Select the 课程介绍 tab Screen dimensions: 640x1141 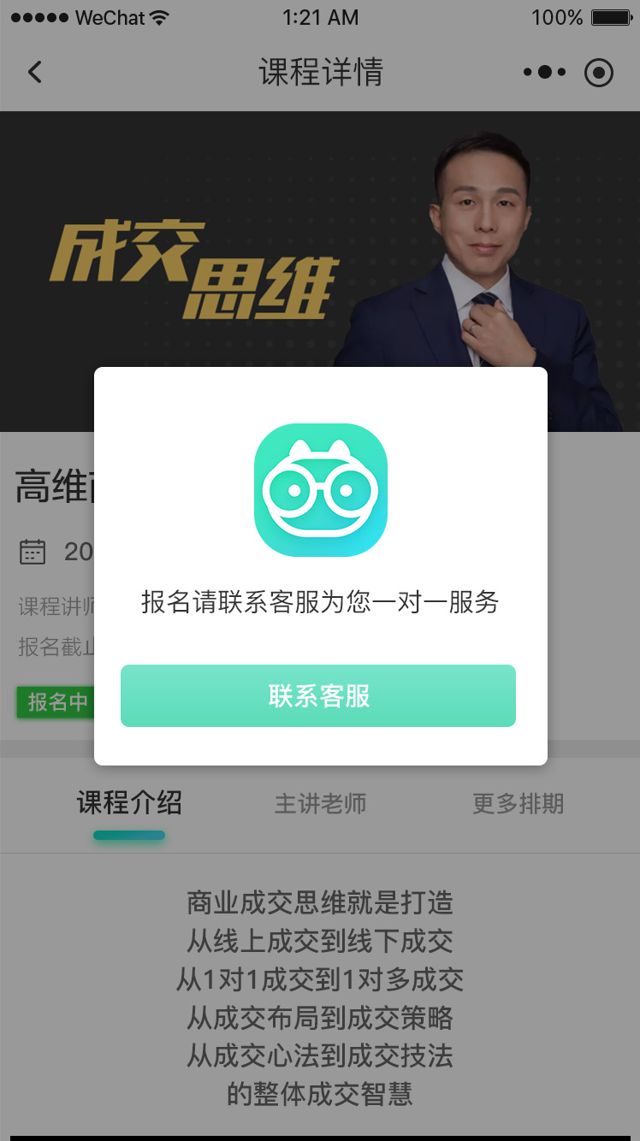[x=129, y=803]
